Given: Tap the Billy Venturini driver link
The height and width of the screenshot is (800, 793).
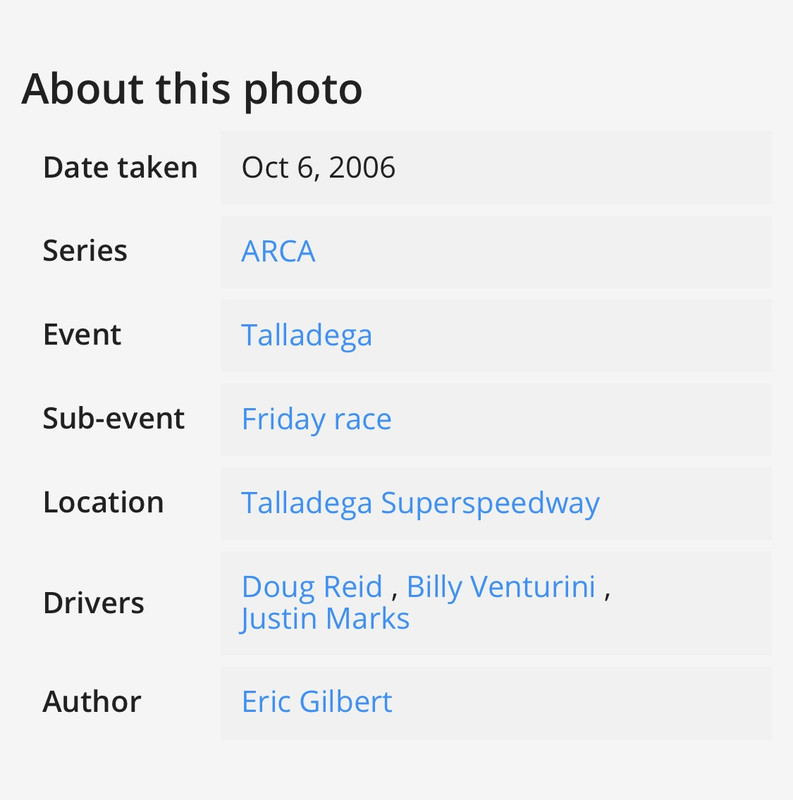Looking at the screenshot, I should [501, 586].
